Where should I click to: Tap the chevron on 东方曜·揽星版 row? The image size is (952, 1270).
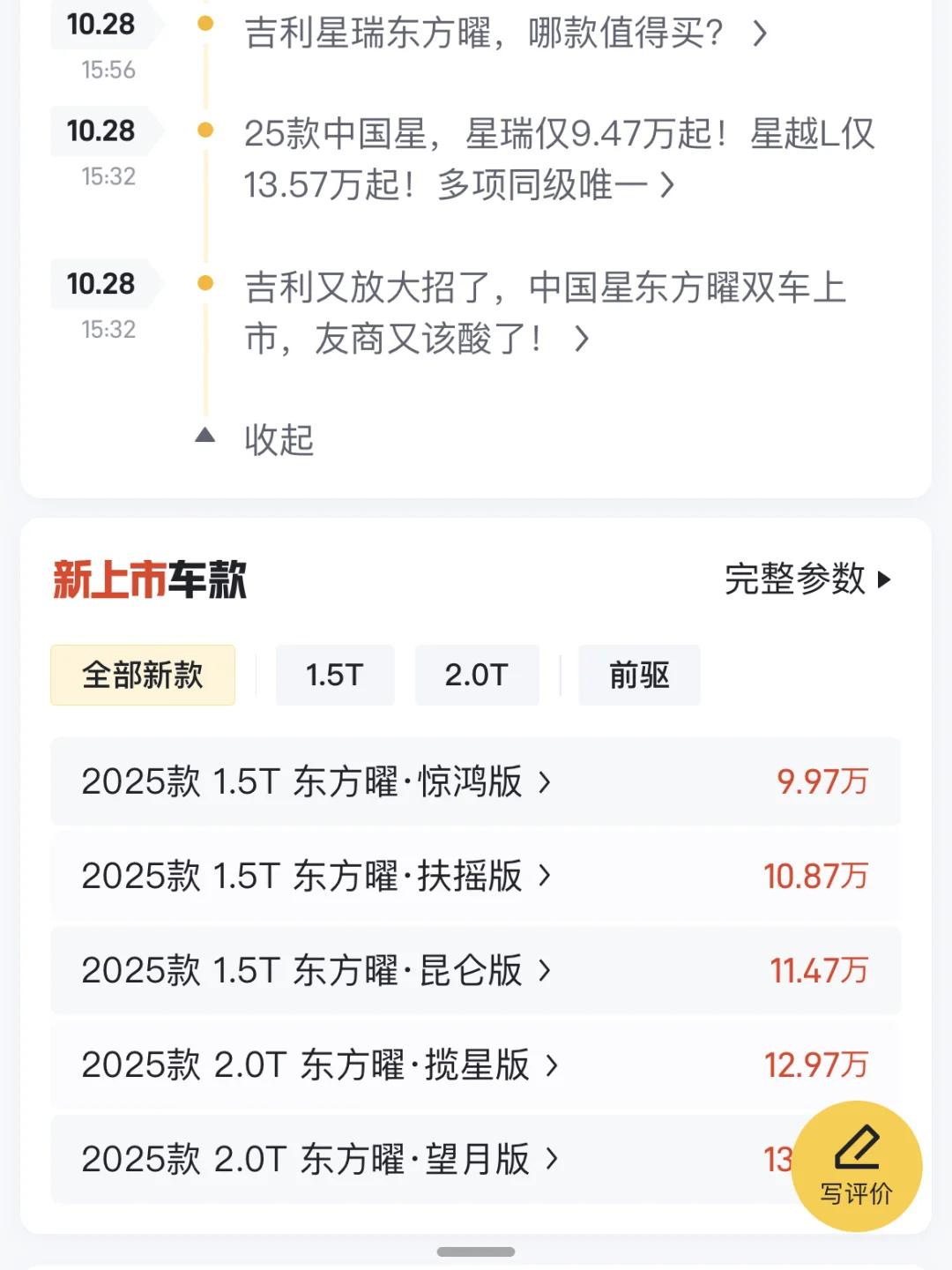pyautogui.click(x=554, y=1066)
